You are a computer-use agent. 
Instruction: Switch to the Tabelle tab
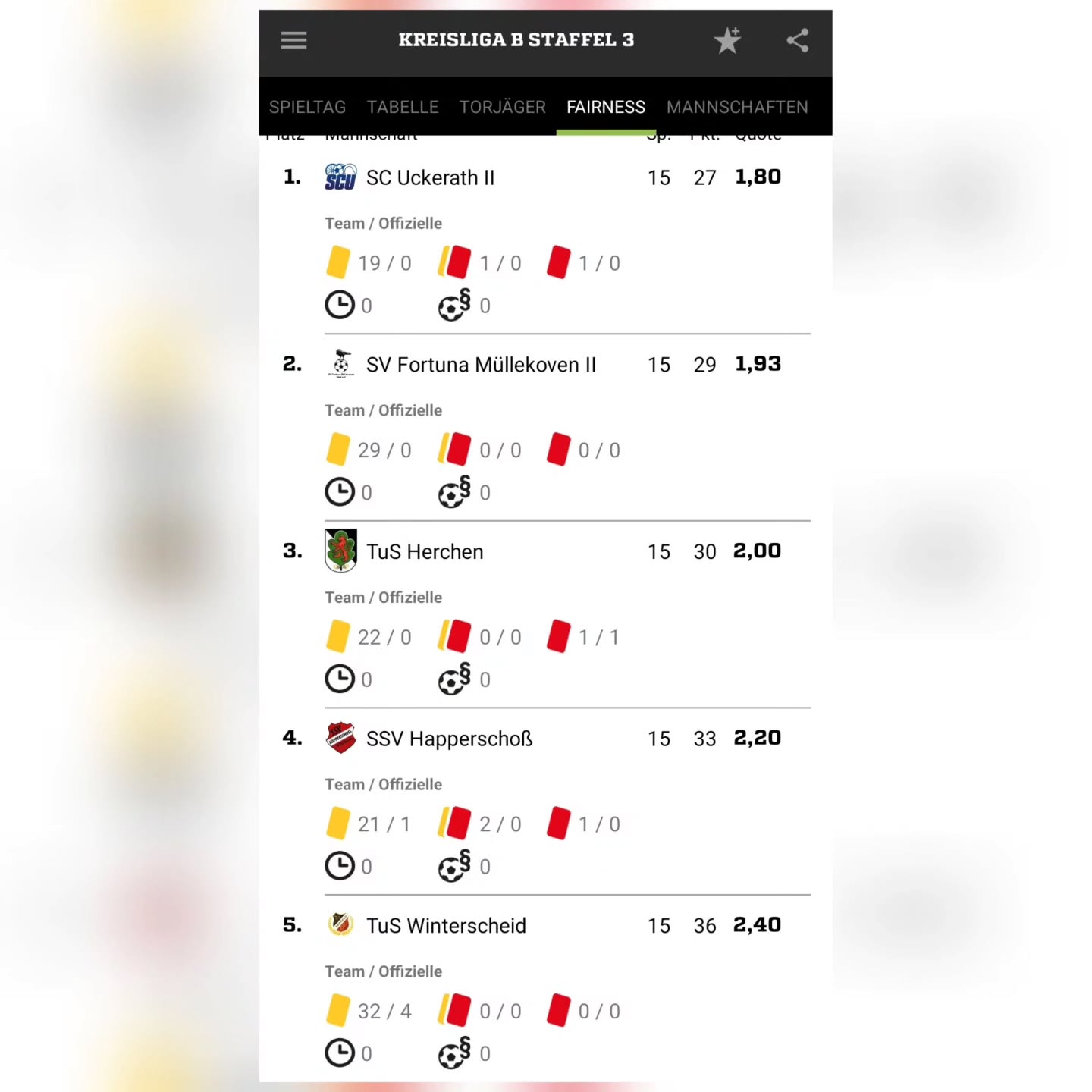click(x=403, y=107)
